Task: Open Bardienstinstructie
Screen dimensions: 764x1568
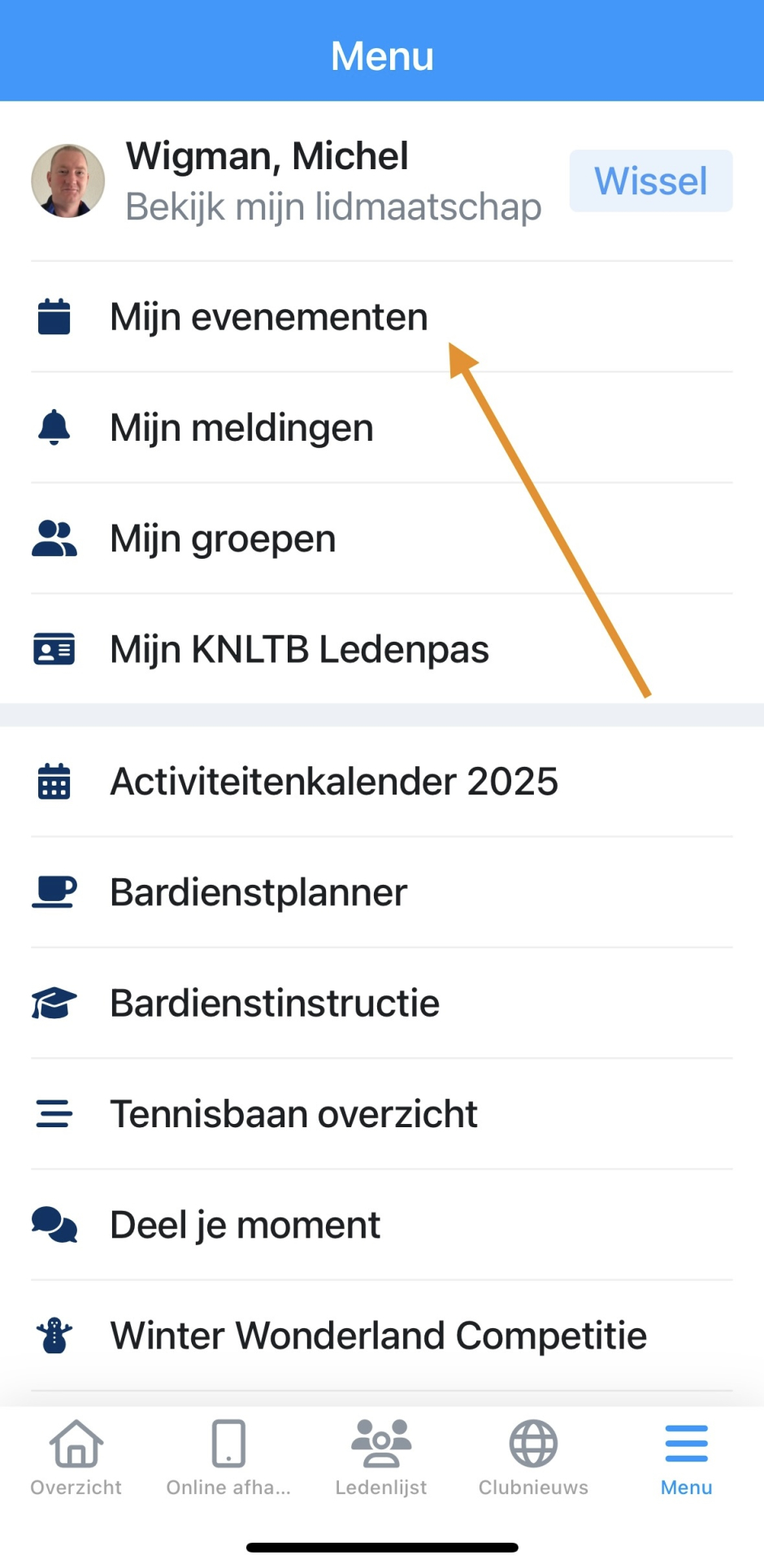Action: tap(274, 1003)
